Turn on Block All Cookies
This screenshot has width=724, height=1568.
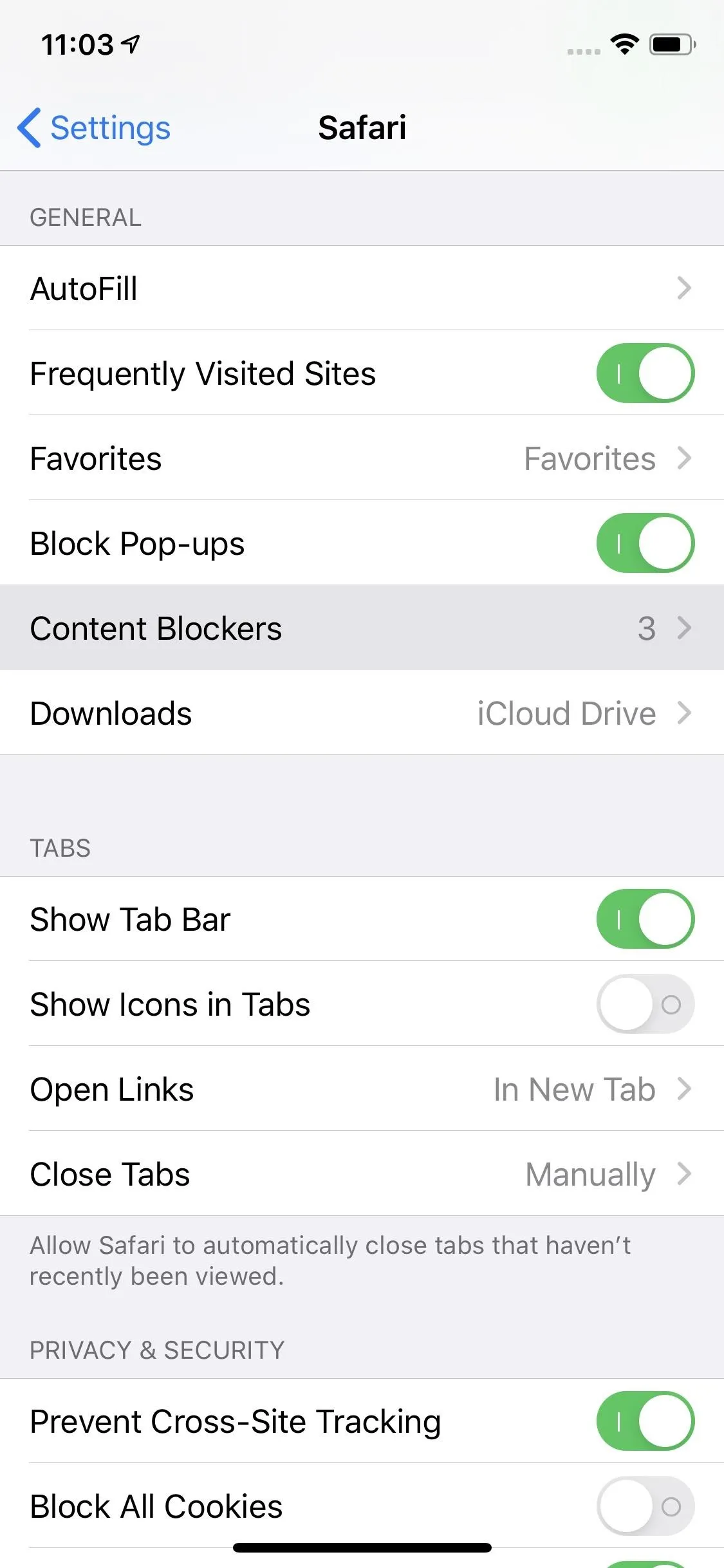645,1506
